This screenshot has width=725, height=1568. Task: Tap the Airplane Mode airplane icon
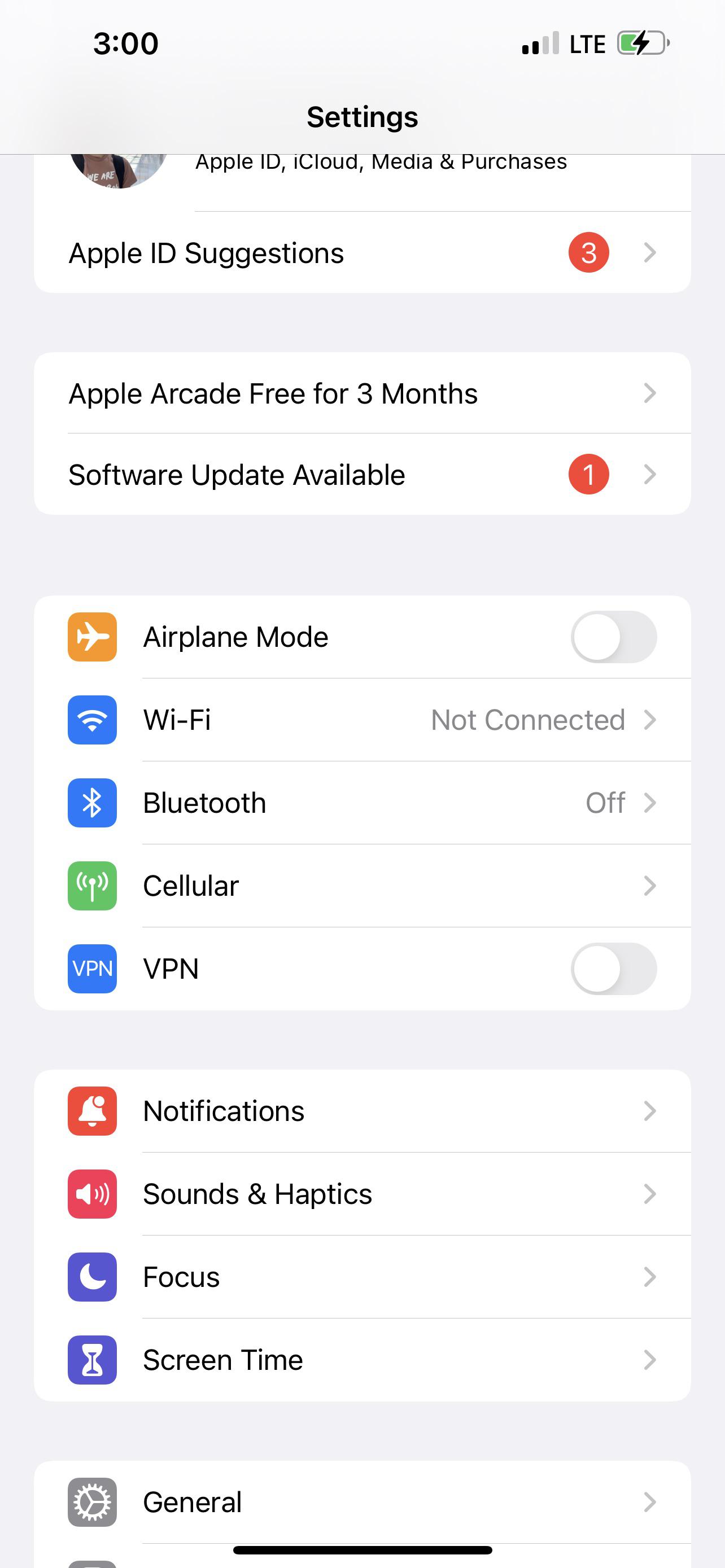click(91, 637)
